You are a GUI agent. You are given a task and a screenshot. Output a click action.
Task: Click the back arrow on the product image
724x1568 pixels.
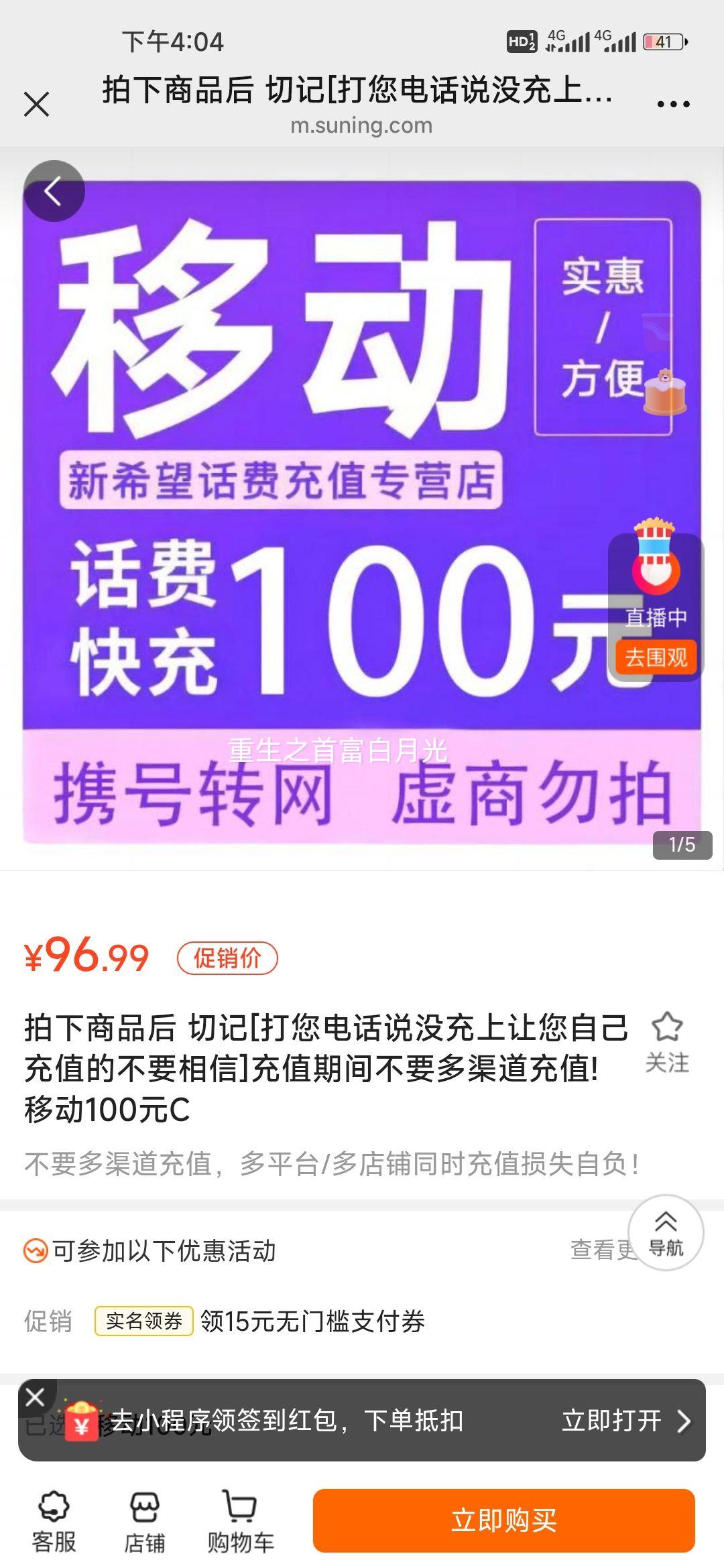click(x=56, y=190)
